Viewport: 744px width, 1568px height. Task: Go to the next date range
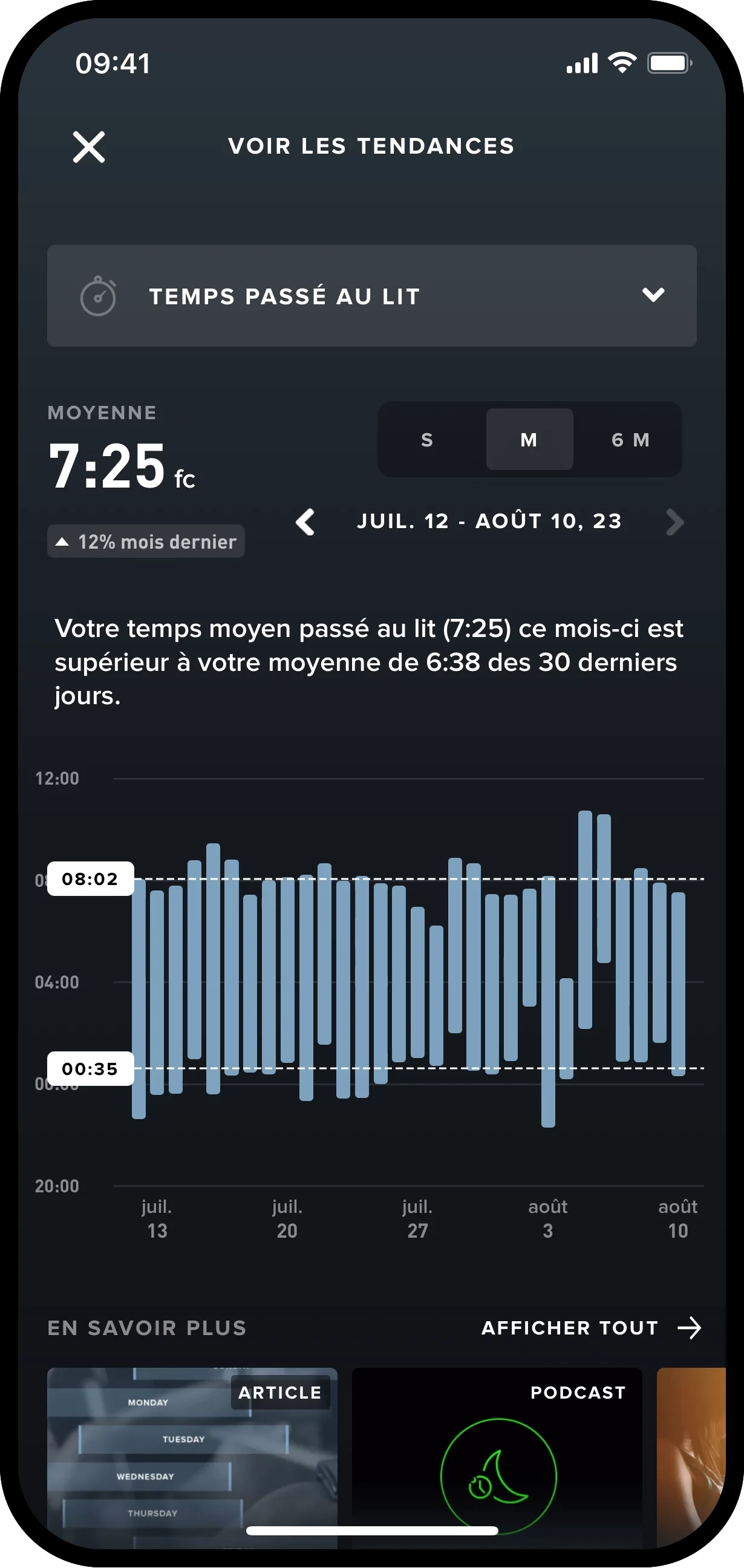(x=674, y=522)
